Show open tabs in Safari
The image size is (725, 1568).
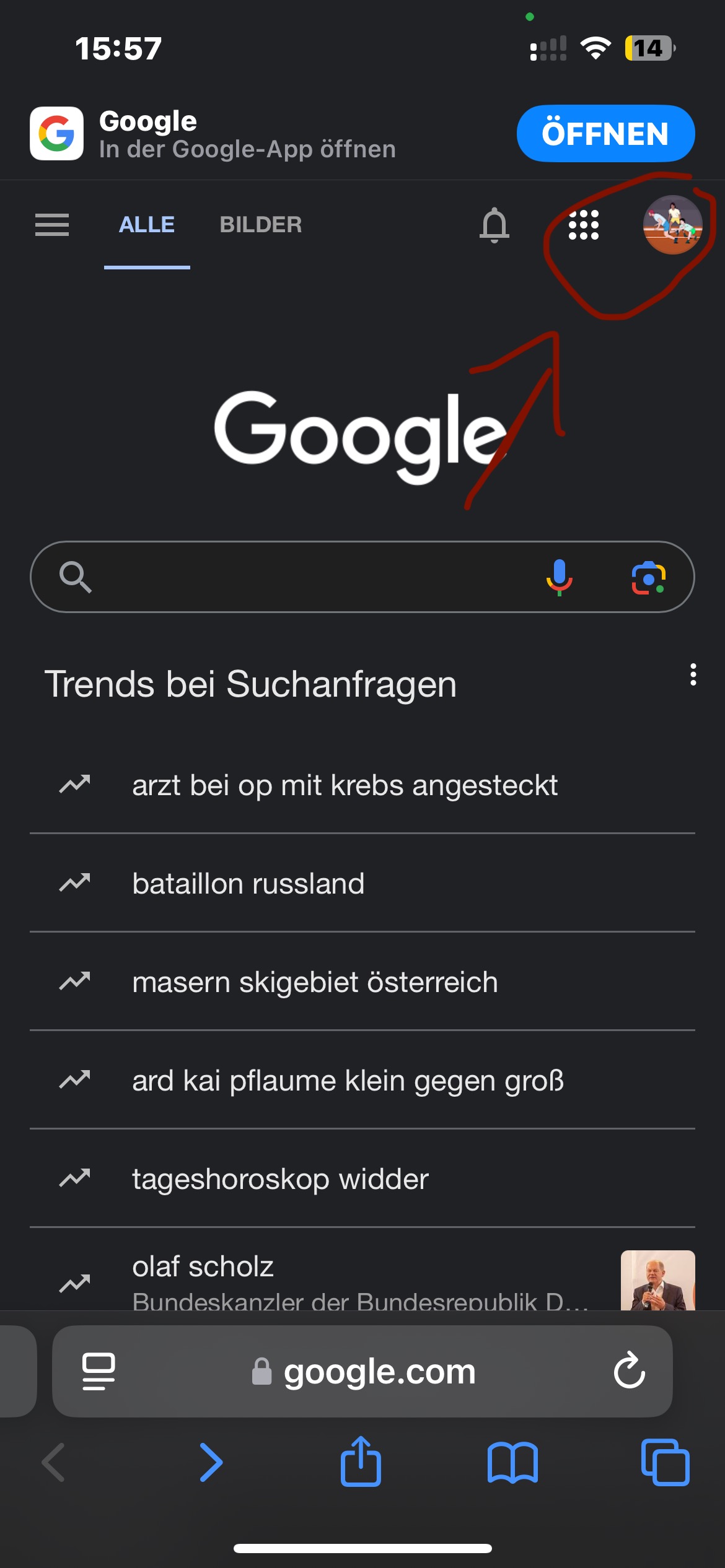[665, 1463]
